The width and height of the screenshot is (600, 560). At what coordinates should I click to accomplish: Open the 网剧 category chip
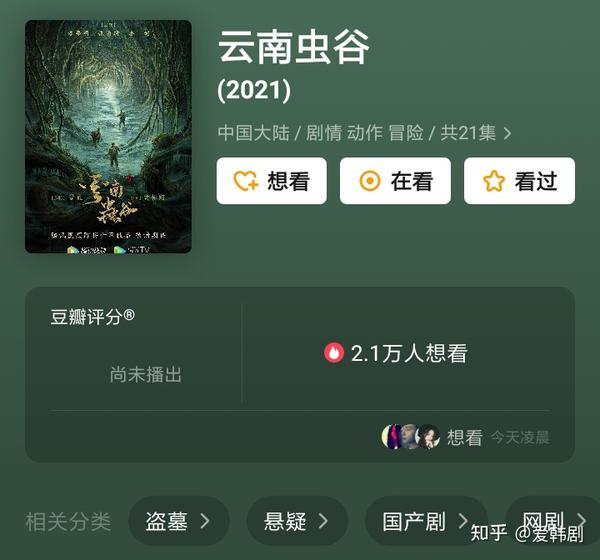coord(548,521)
